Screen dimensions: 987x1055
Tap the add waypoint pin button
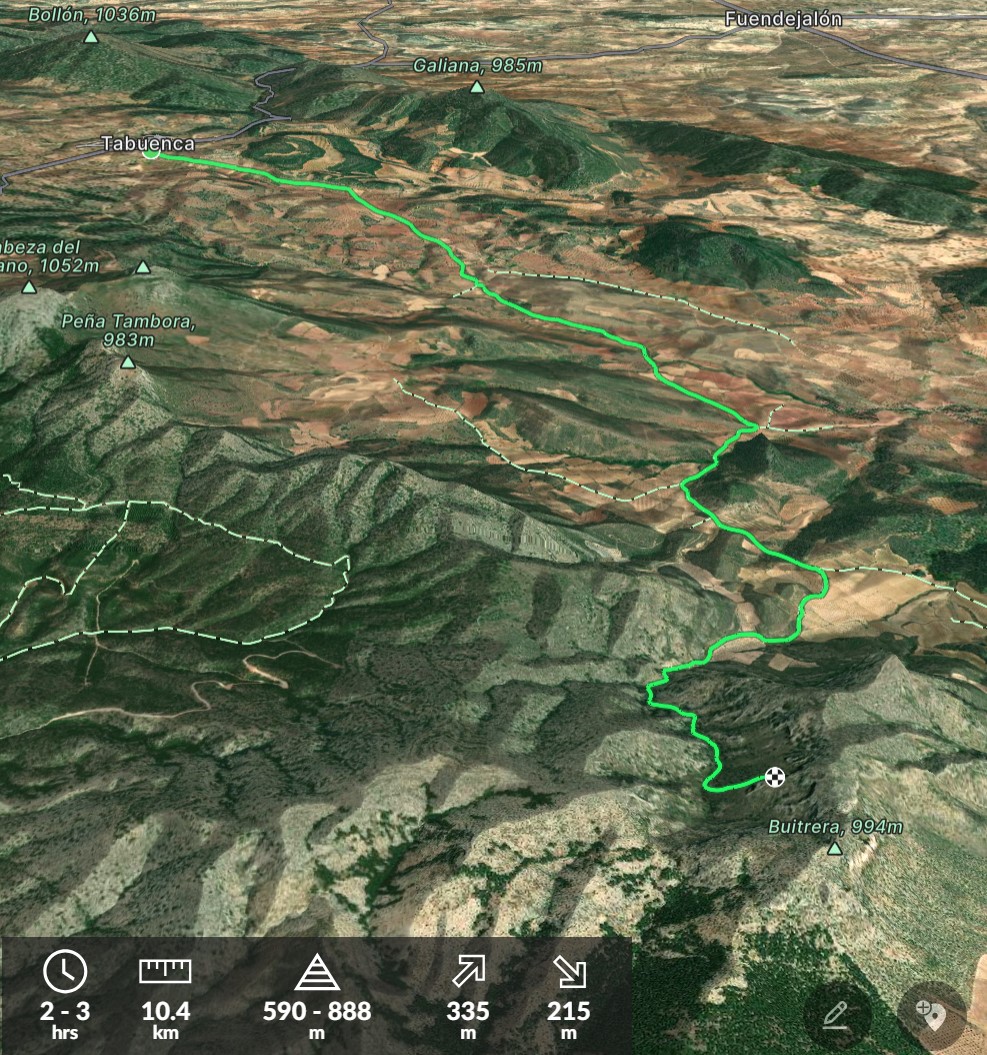coord(931,1016)
